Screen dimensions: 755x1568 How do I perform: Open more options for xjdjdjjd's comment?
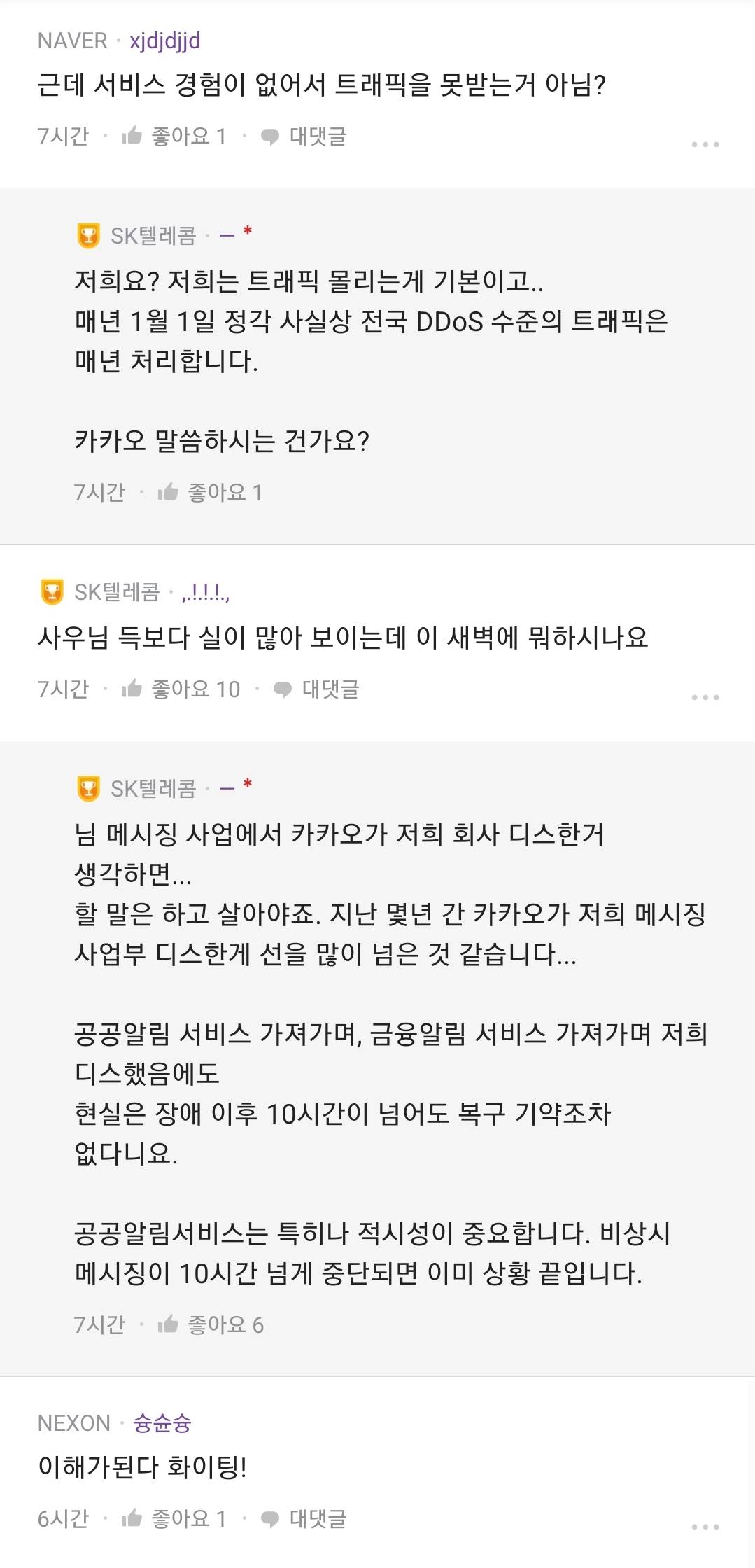tap(705, 144)
